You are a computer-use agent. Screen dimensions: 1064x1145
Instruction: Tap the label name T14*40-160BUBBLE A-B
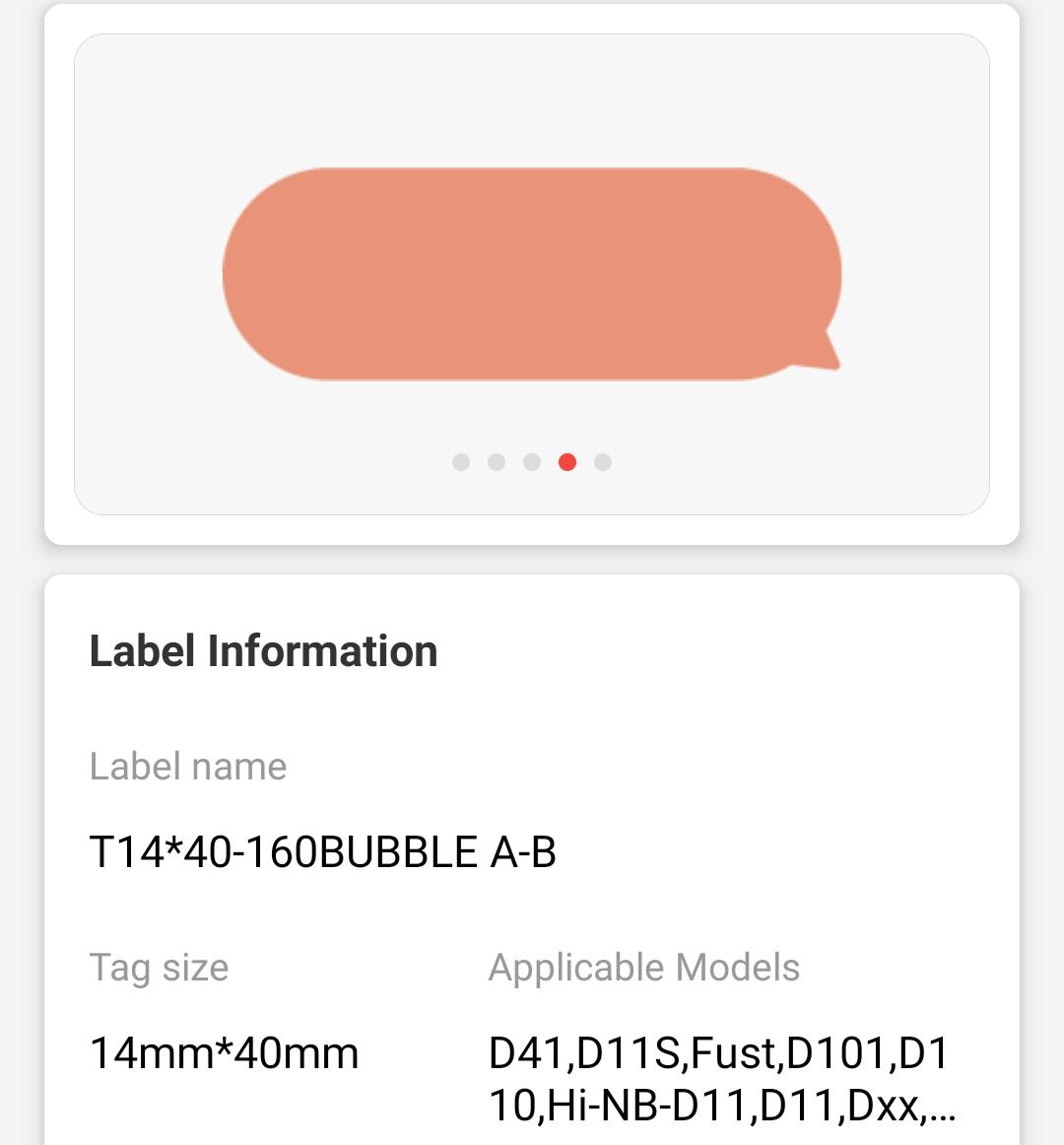click(325, 853)
